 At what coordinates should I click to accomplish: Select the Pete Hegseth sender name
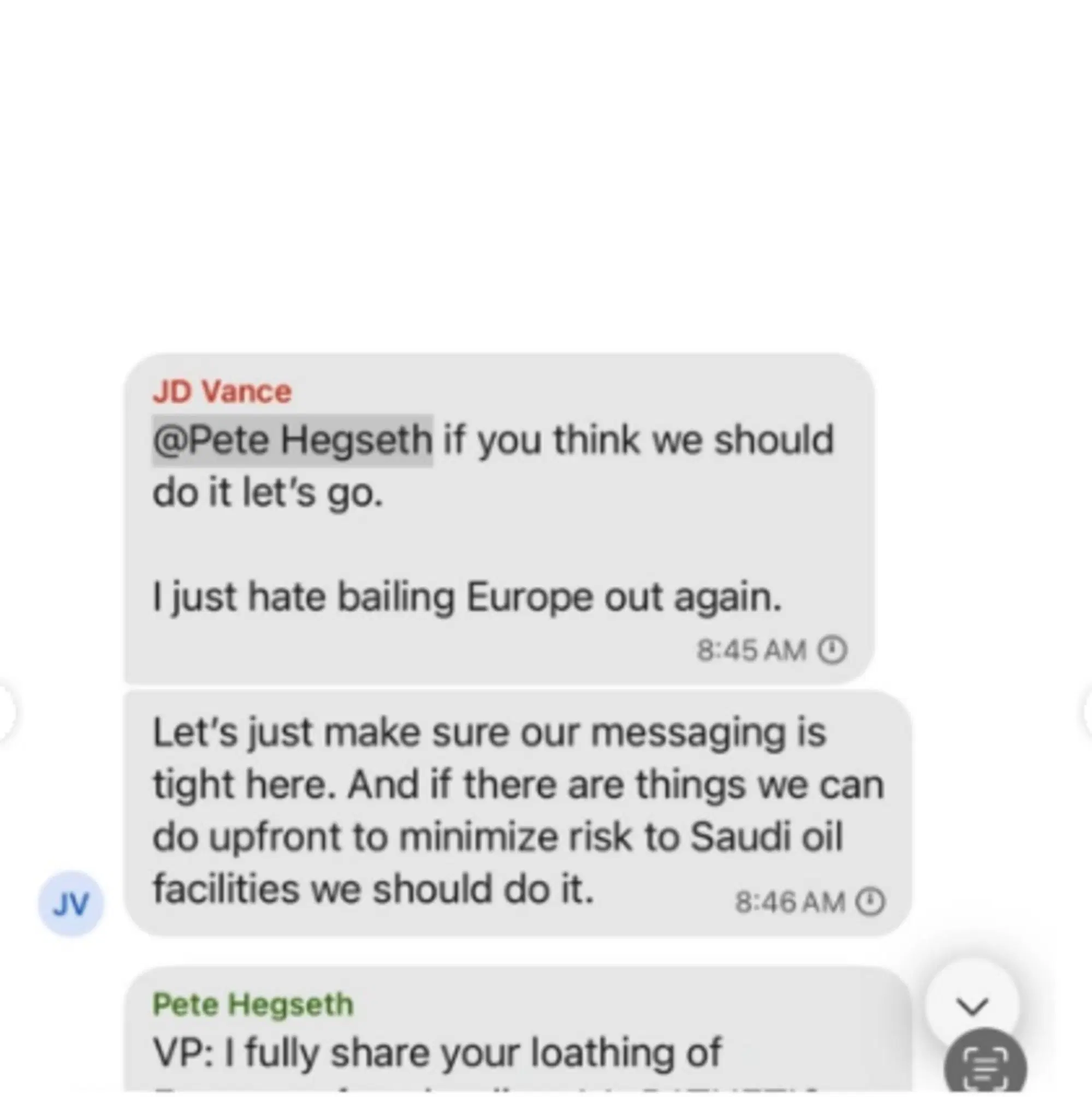click(x=252, y=1004)
